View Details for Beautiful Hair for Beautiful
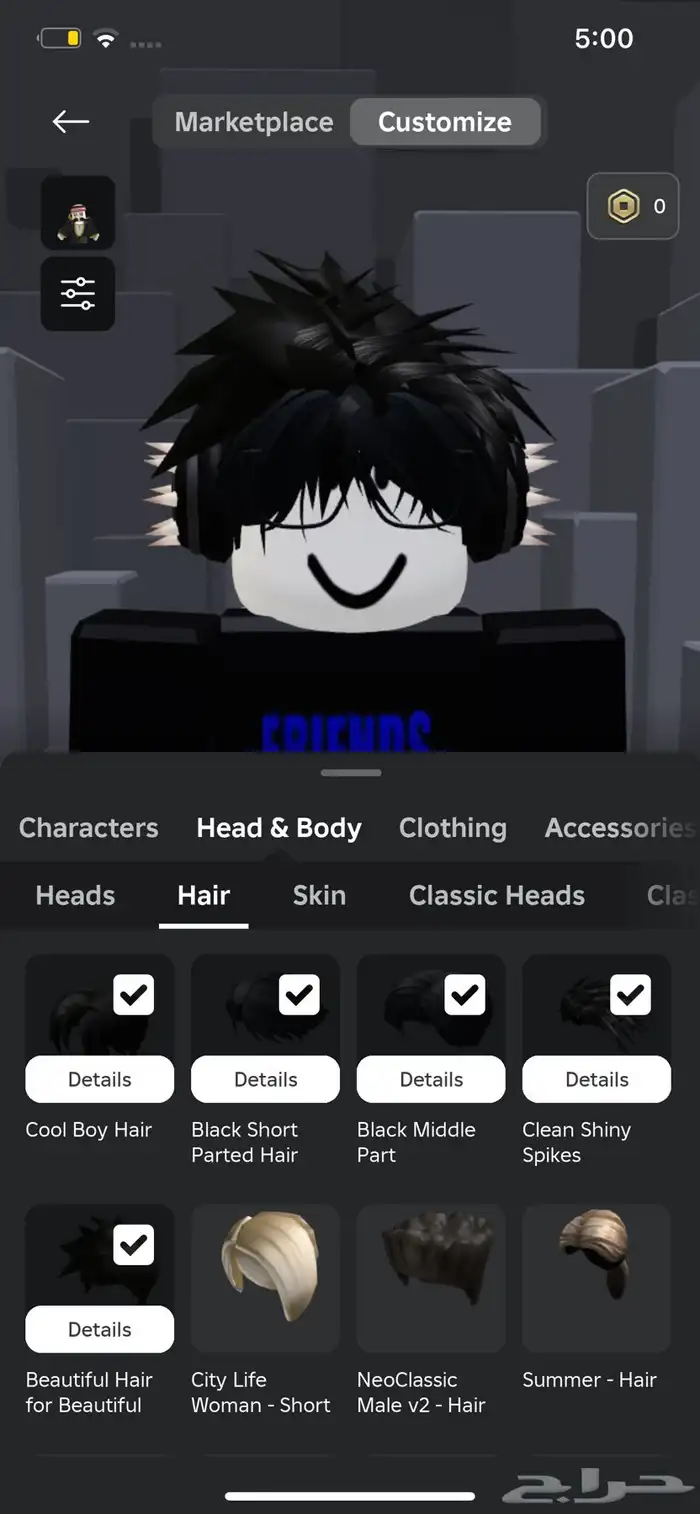700x1514 pixels. coord(100,1329)
